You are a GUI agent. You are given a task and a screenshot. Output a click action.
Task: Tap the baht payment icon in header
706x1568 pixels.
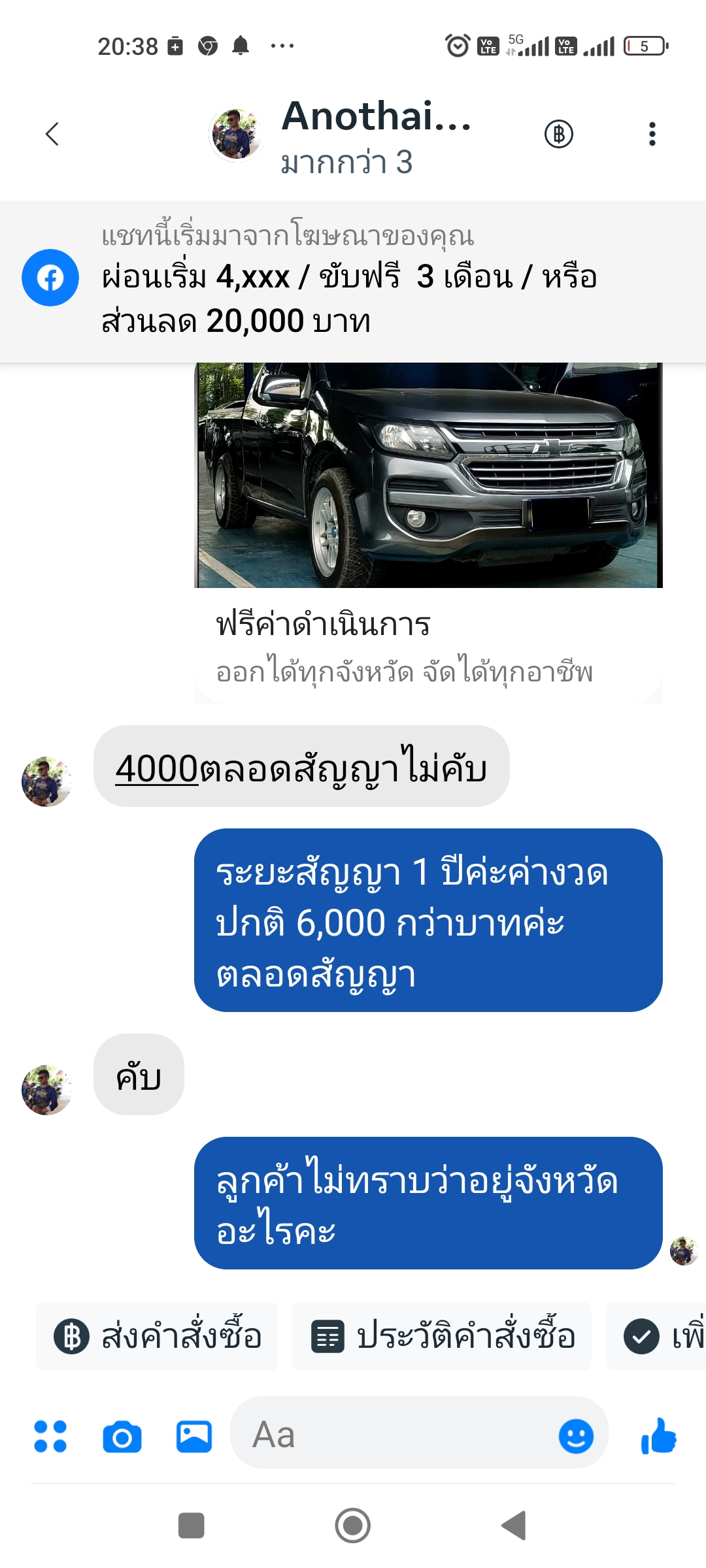point(558,134)
